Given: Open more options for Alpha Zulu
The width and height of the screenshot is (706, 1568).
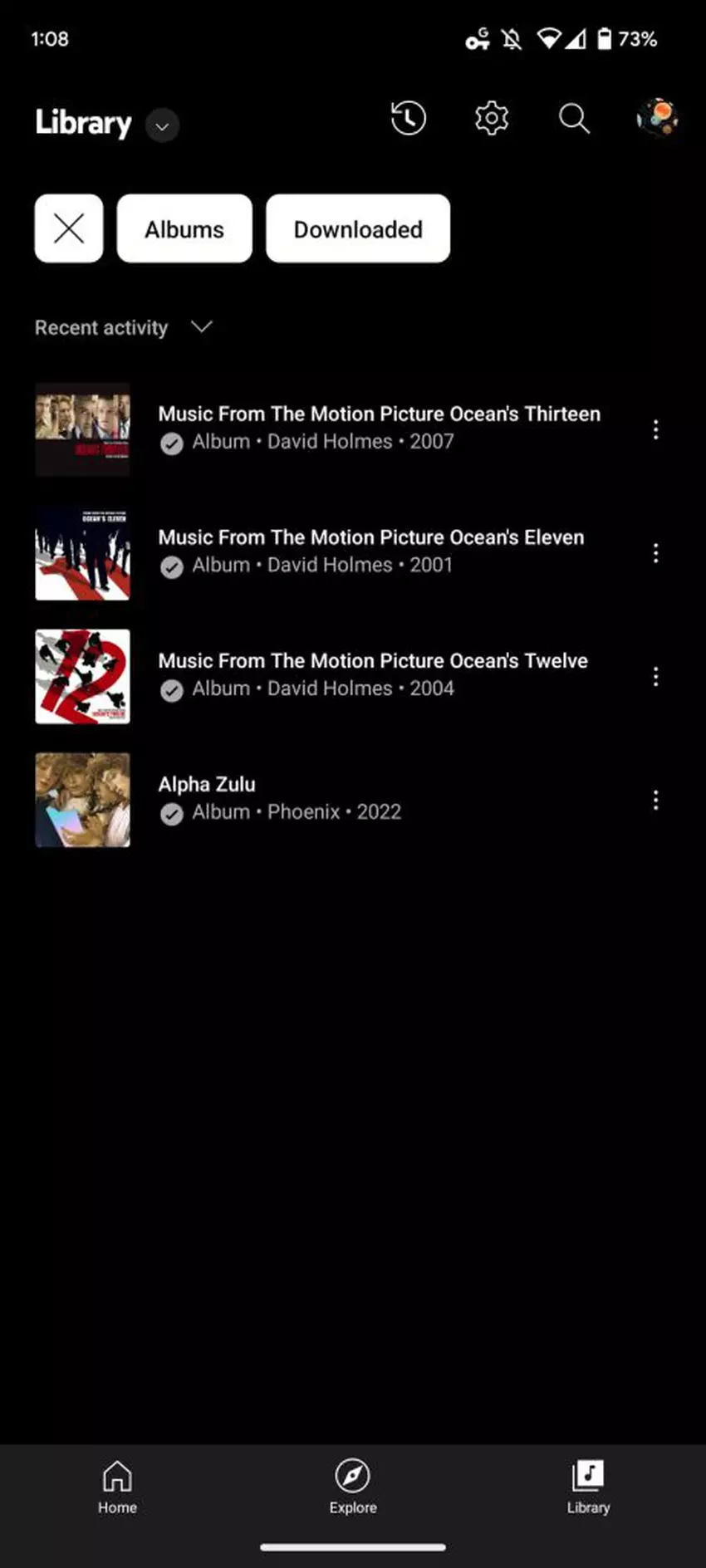Looking at the screenshot, I should pos(655,800).
